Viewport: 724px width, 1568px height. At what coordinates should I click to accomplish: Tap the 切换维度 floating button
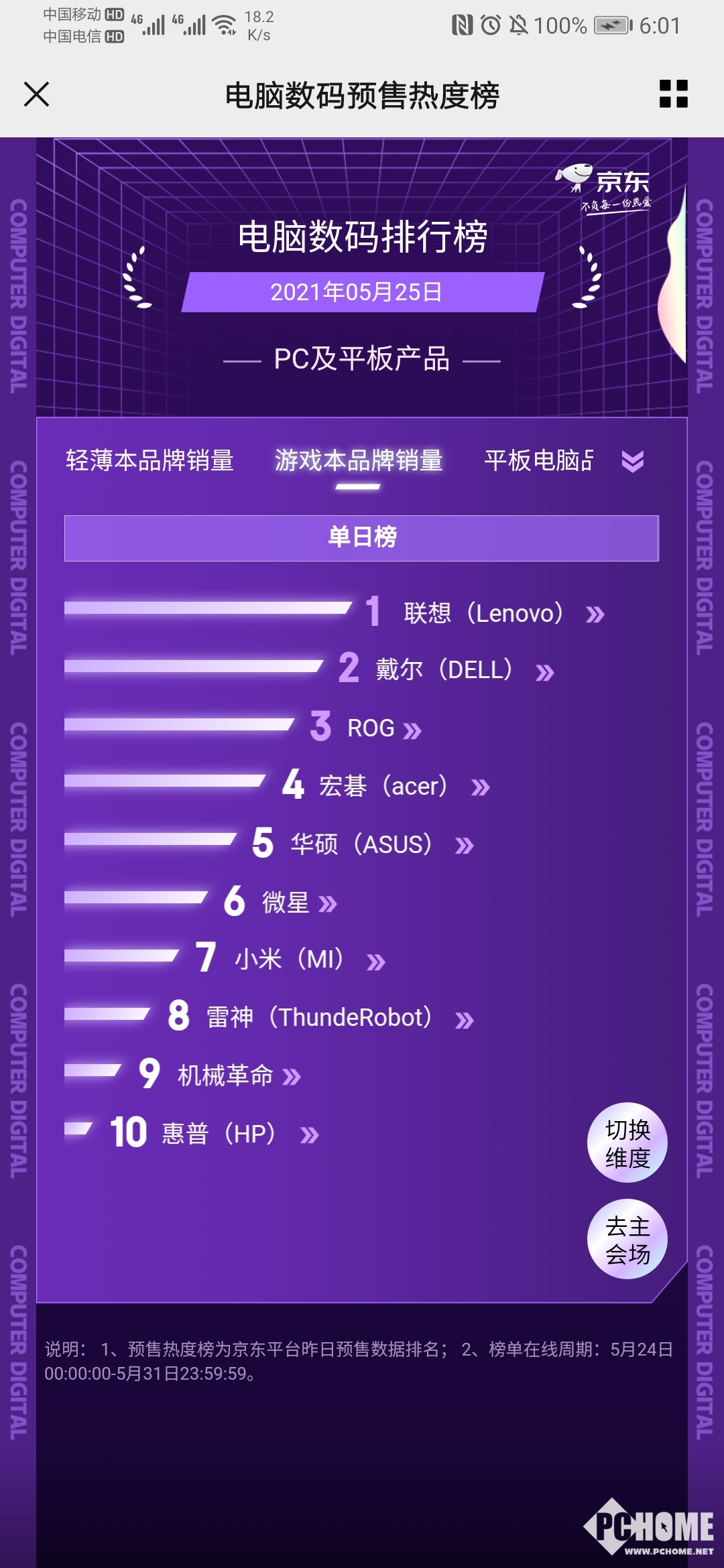click(627, 1142)
